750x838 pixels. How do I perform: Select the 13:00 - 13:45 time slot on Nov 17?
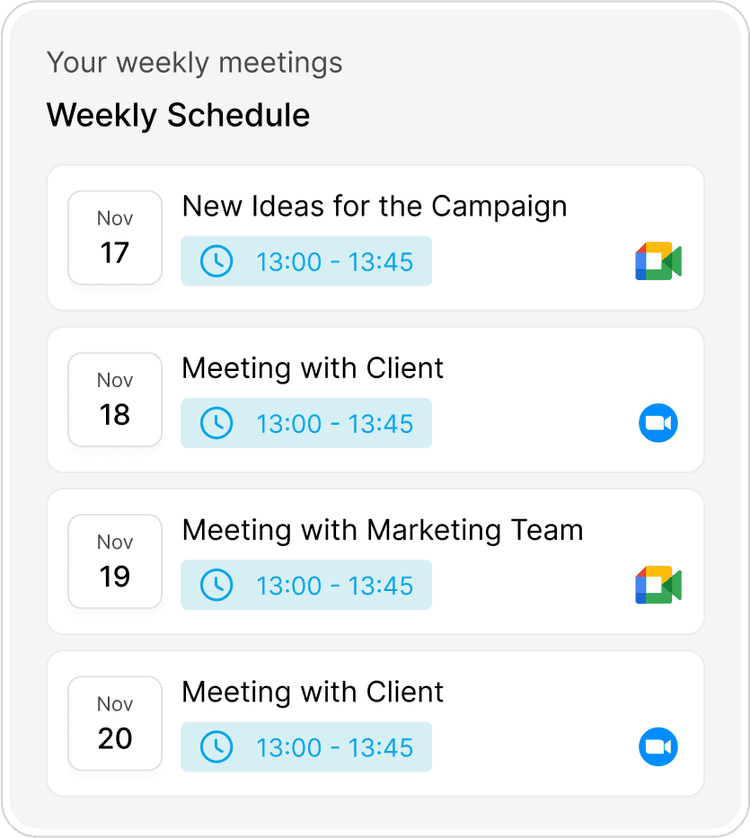306,261
